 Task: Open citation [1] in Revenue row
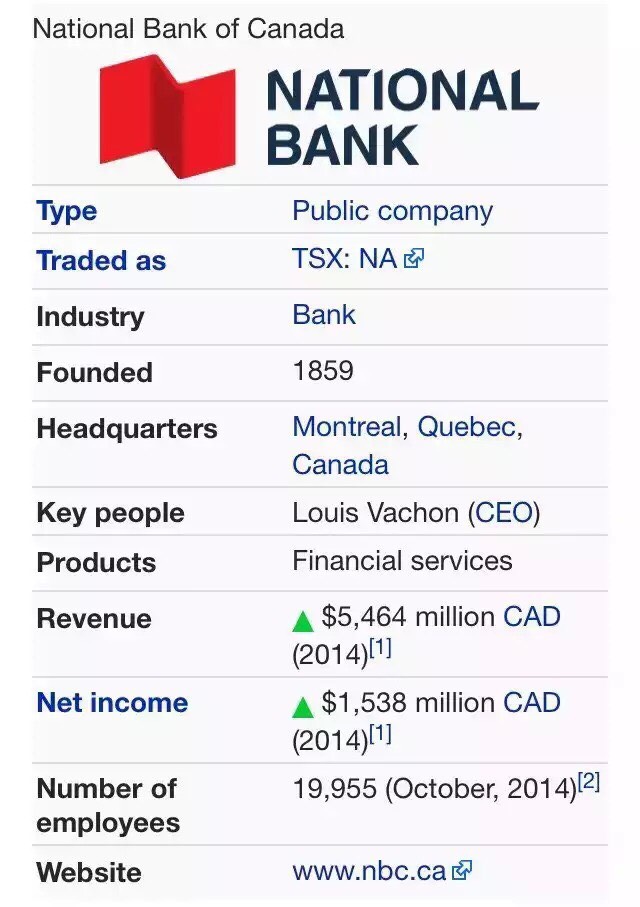pyautogui.click(x=380, y=649)
